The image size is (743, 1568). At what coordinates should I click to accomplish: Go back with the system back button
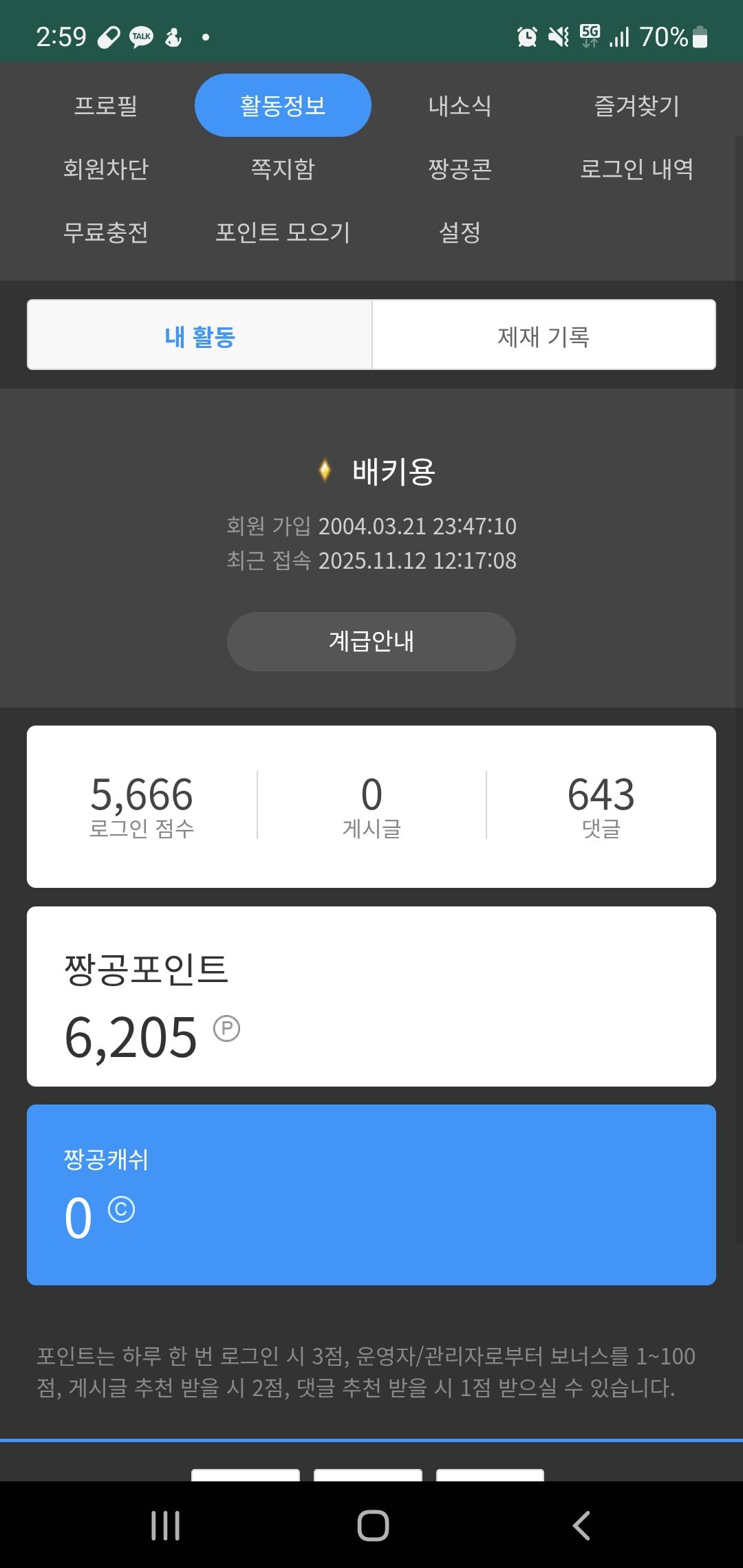[581, 1525]
